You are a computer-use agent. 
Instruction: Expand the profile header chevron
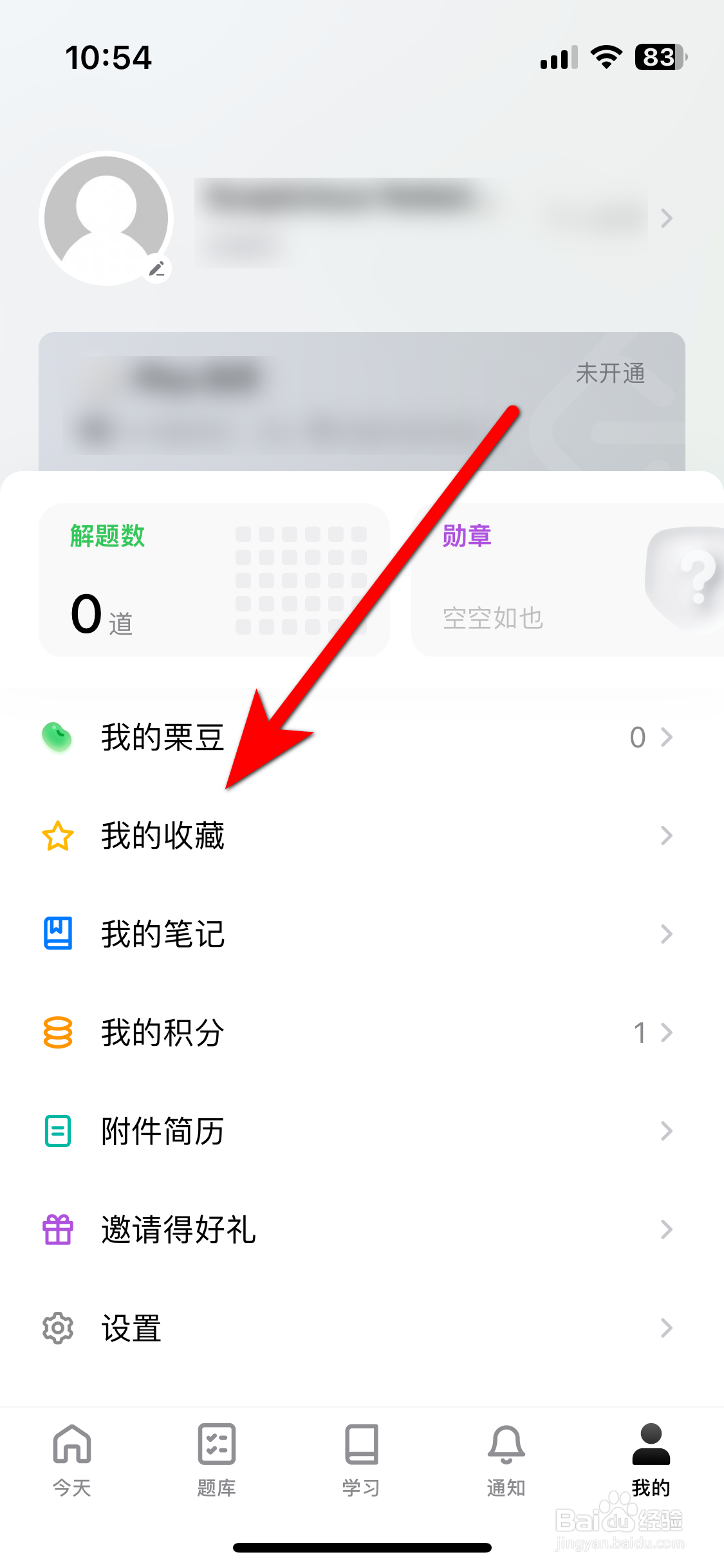[666, 219]
